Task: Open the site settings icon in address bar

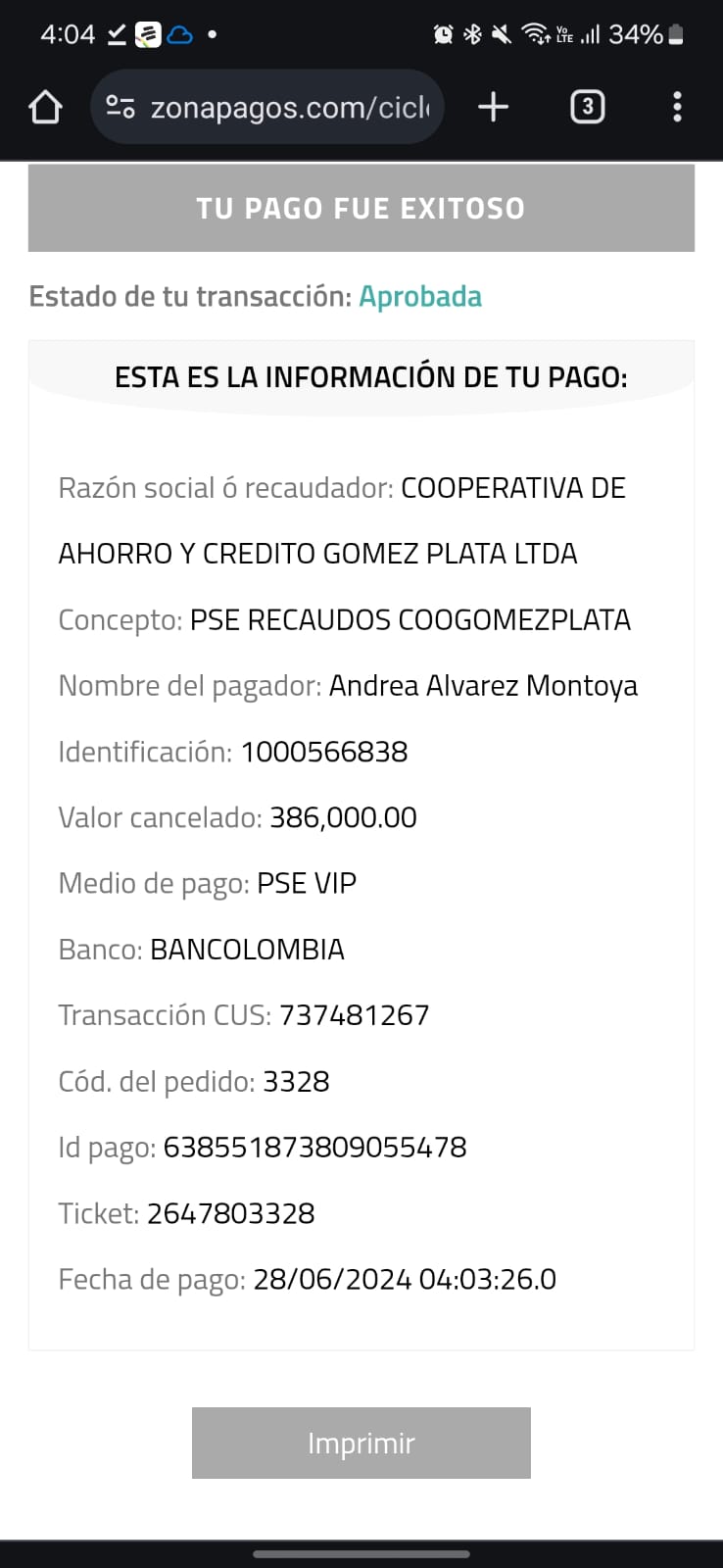Action: pyautogui.click(x=120, y=107)
